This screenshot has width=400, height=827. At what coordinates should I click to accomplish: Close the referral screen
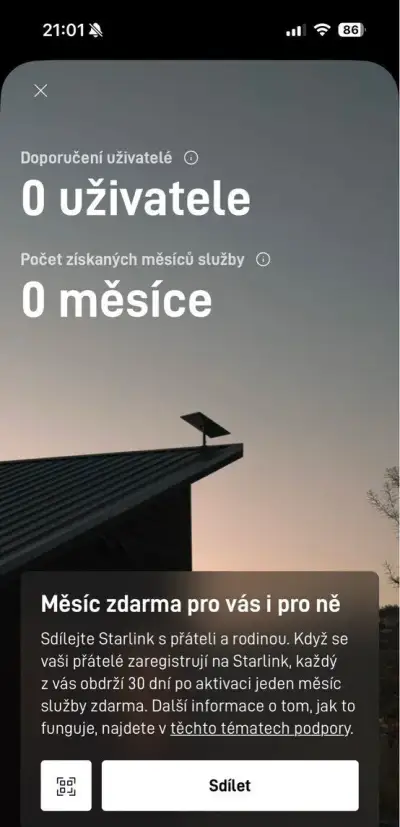pyautogui.click(x=41, y=91)
